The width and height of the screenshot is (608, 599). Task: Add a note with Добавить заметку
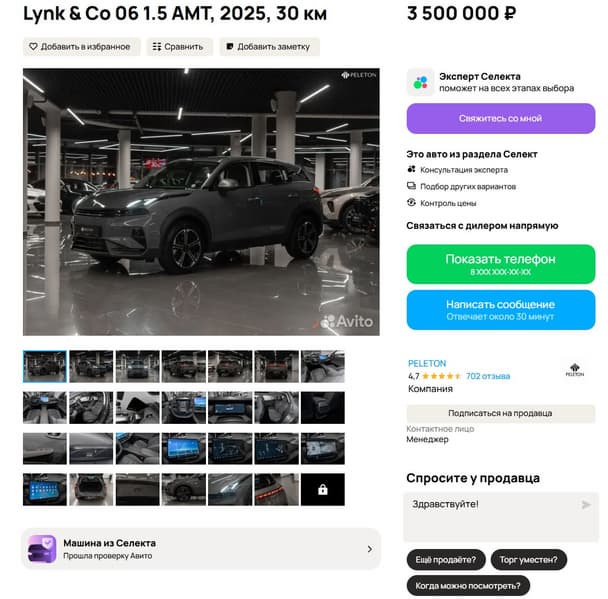269,47
